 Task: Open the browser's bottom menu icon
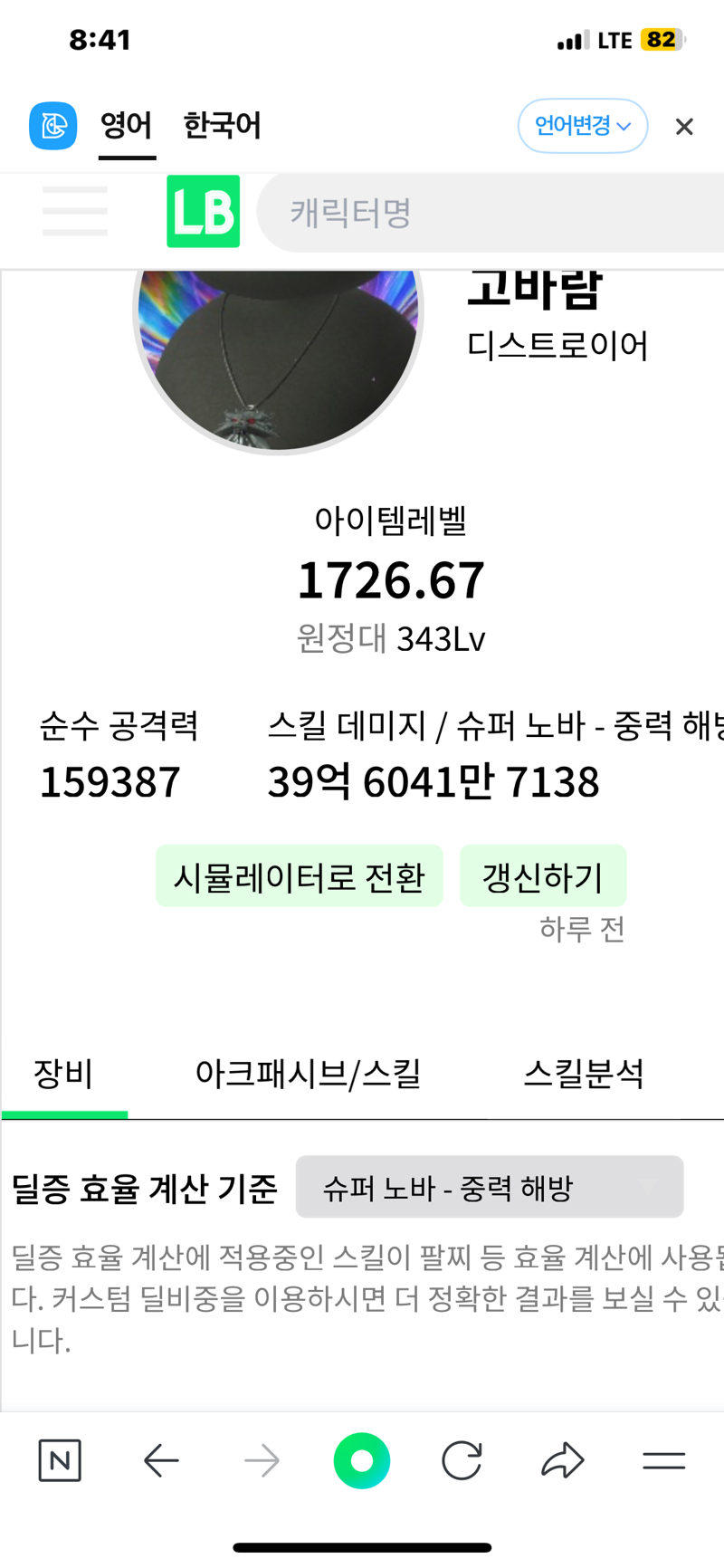(x=663, y=1460)
